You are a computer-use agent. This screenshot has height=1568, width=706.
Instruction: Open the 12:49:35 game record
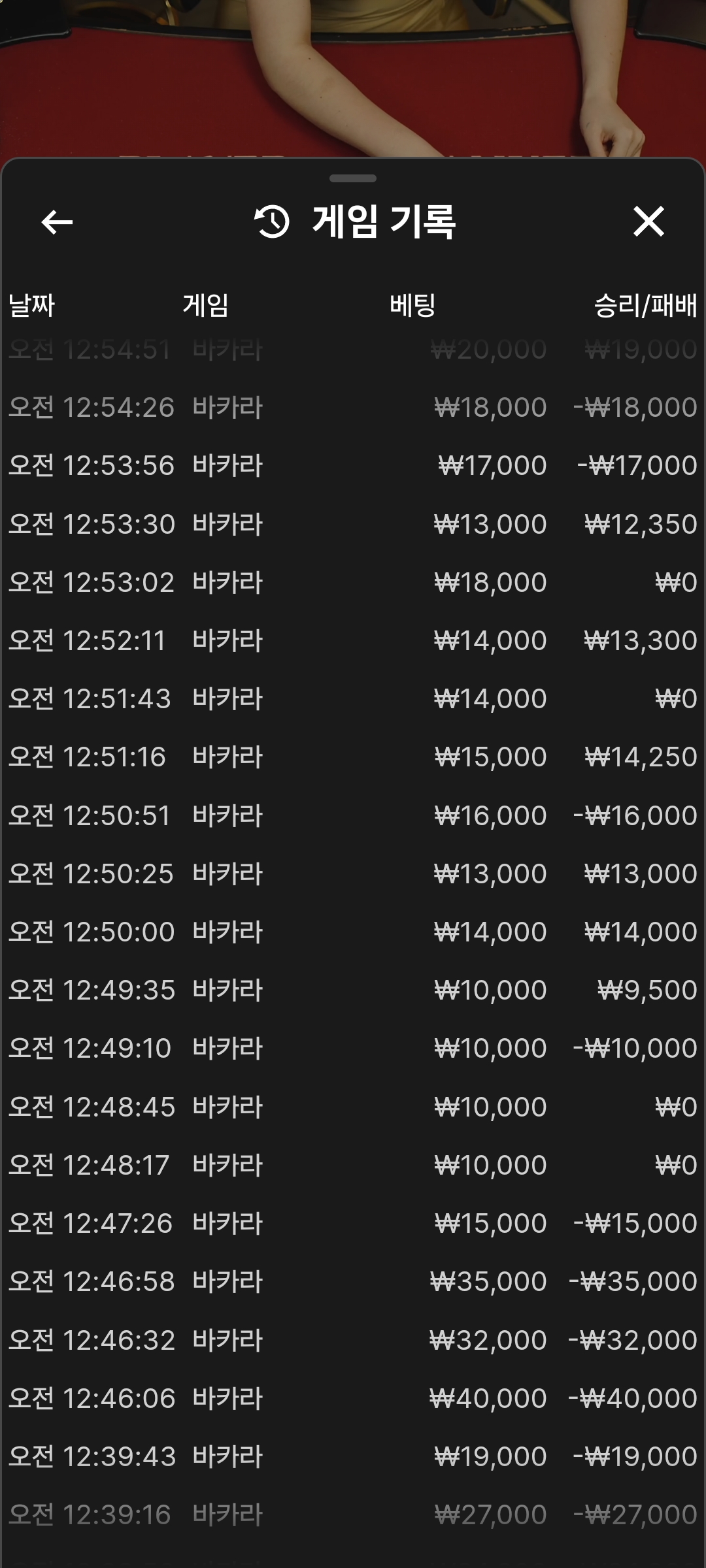353,990
